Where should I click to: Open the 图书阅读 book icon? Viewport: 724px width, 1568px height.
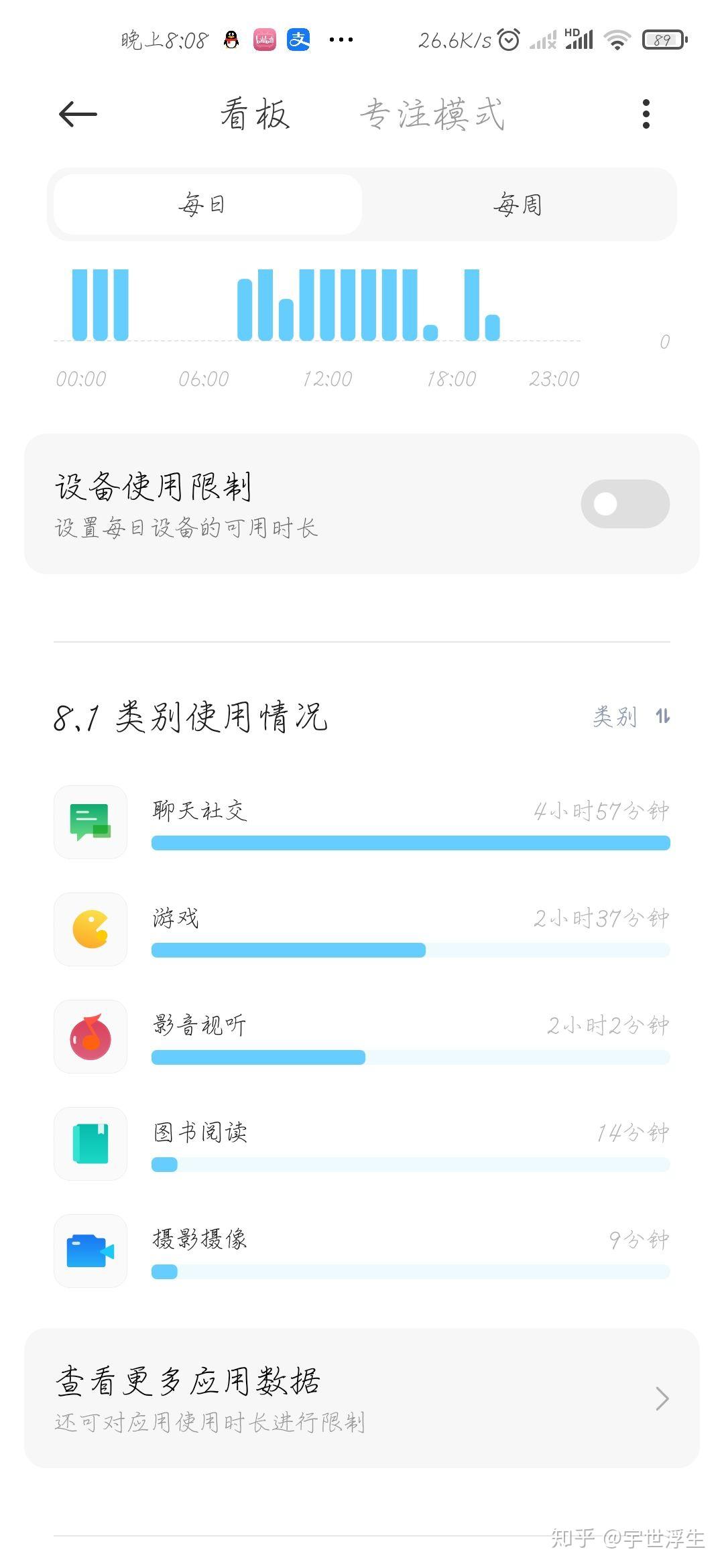(x=90, y=1144)
